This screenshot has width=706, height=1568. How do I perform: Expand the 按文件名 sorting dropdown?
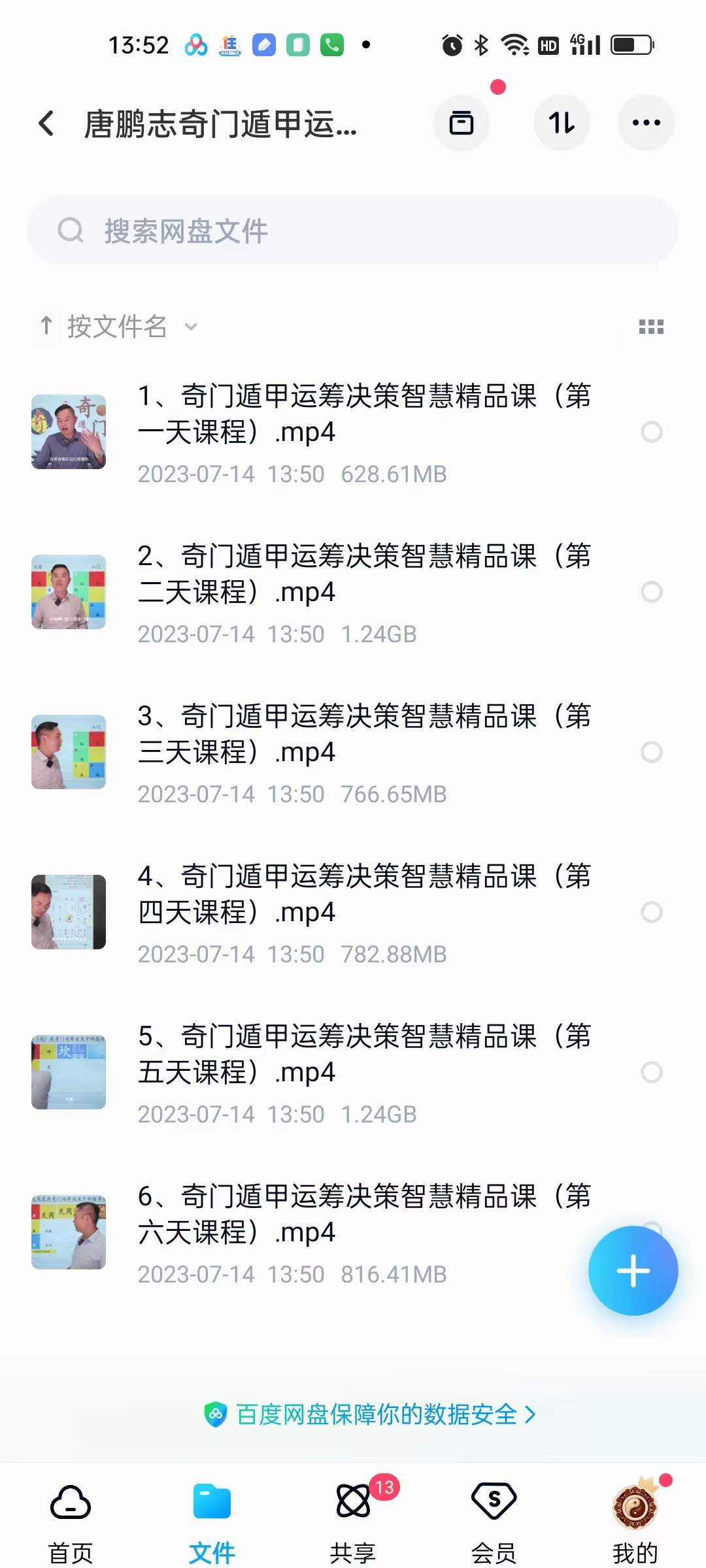(x=118, y=327)
